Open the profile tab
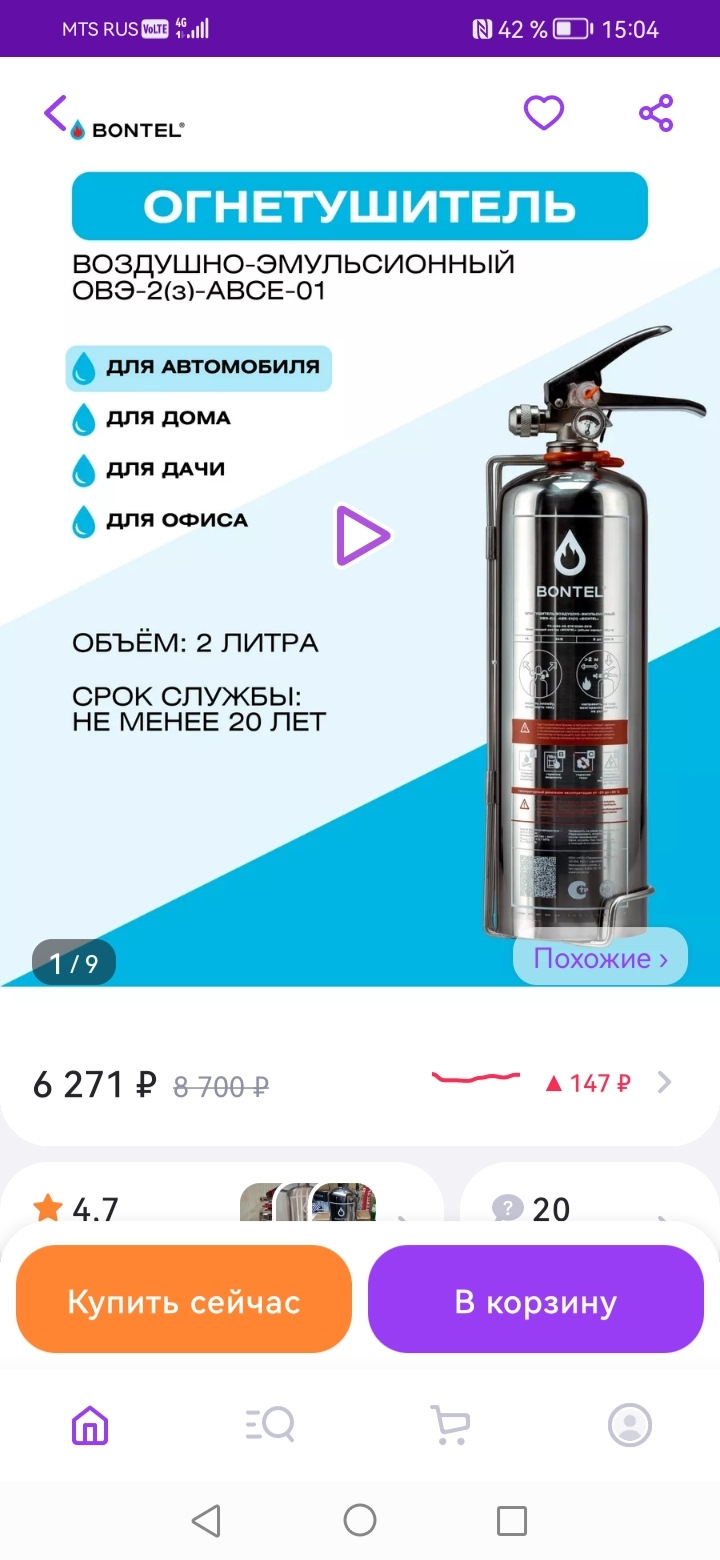This screenshot has height=1560, width=720. (630, 1424)
